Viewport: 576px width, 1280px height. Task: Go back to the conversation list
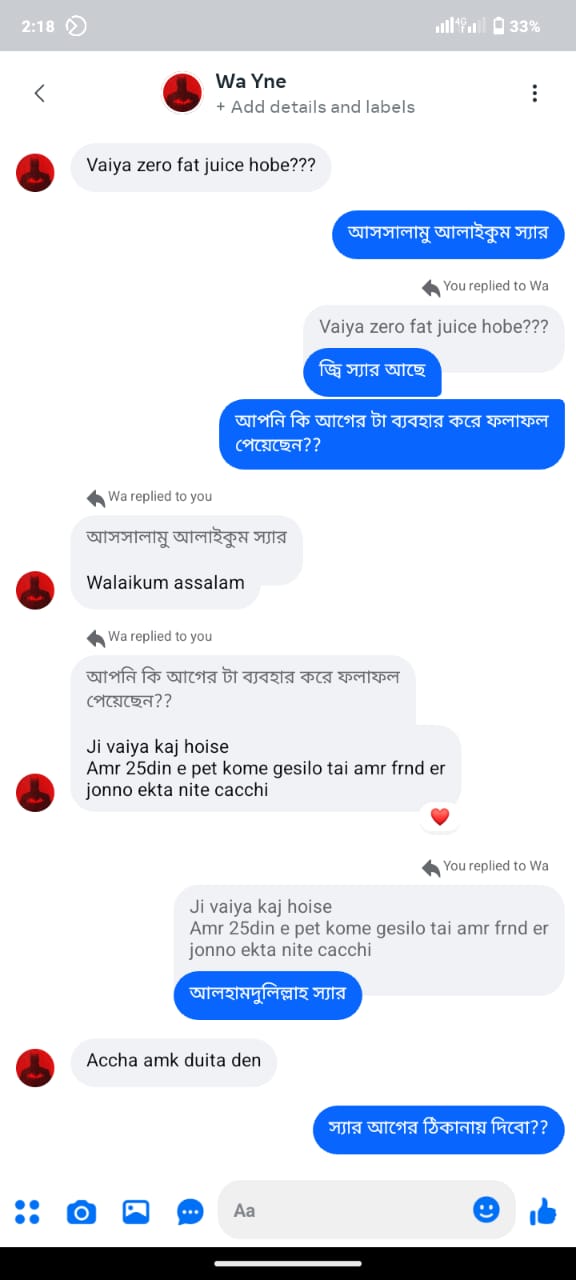(40, 93)
